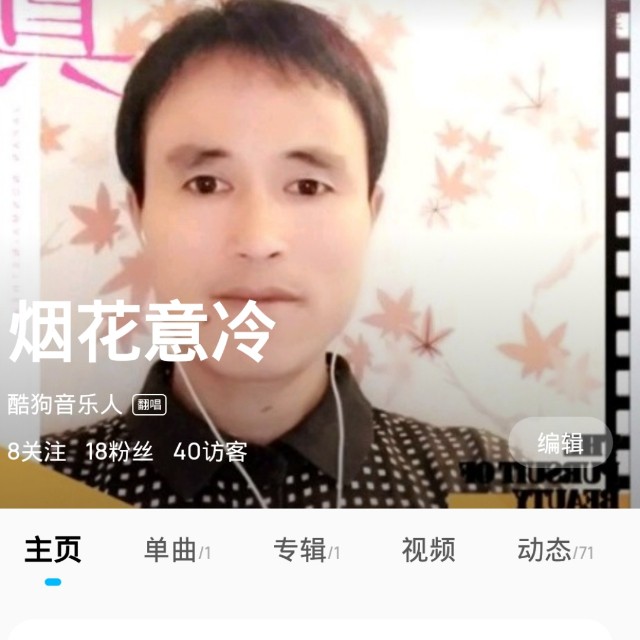
Task: Tap the 编辑 edit profile button
Action: point(560,443)
